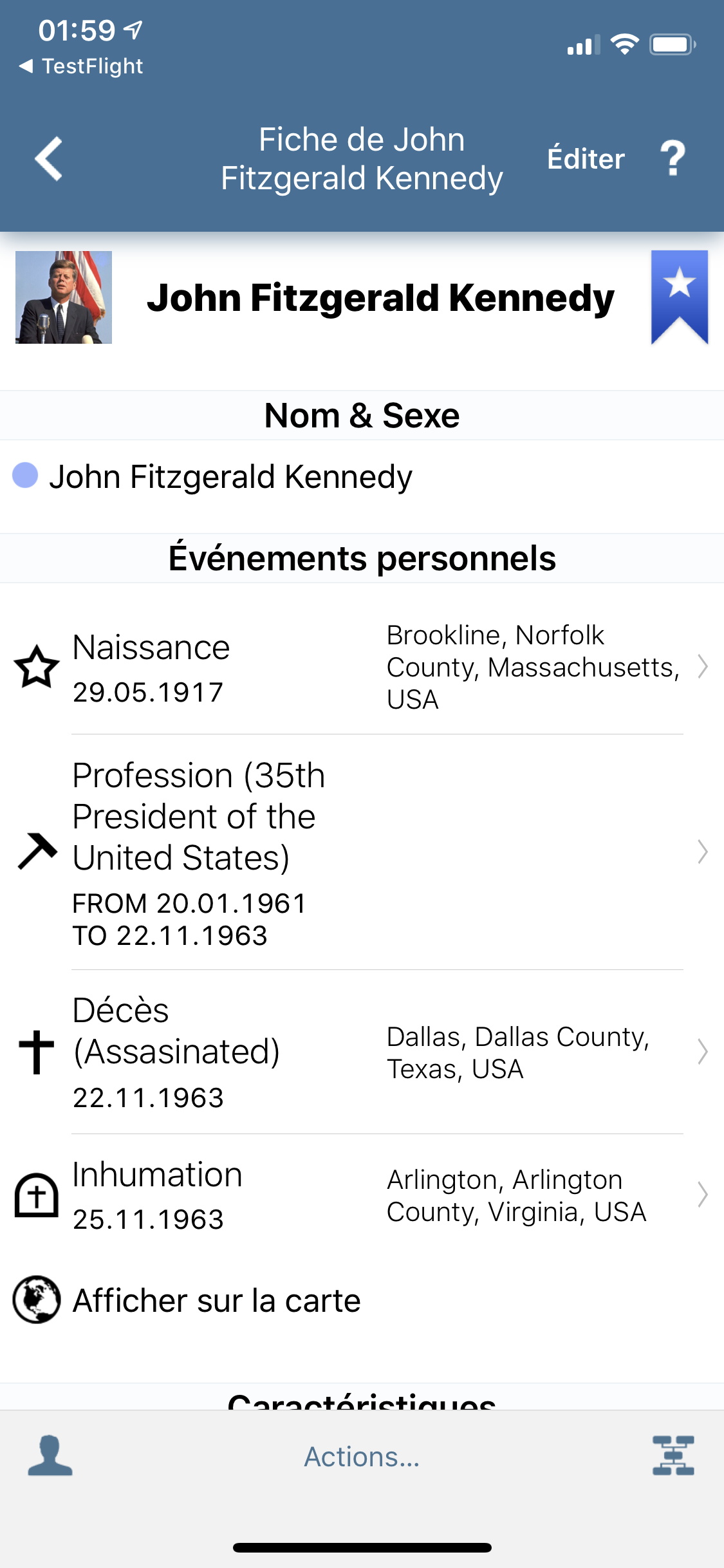The height and width of the screenshot is (1568, 724).
Task: Open the Décès (Assasinated) event
Action: 362,1052
